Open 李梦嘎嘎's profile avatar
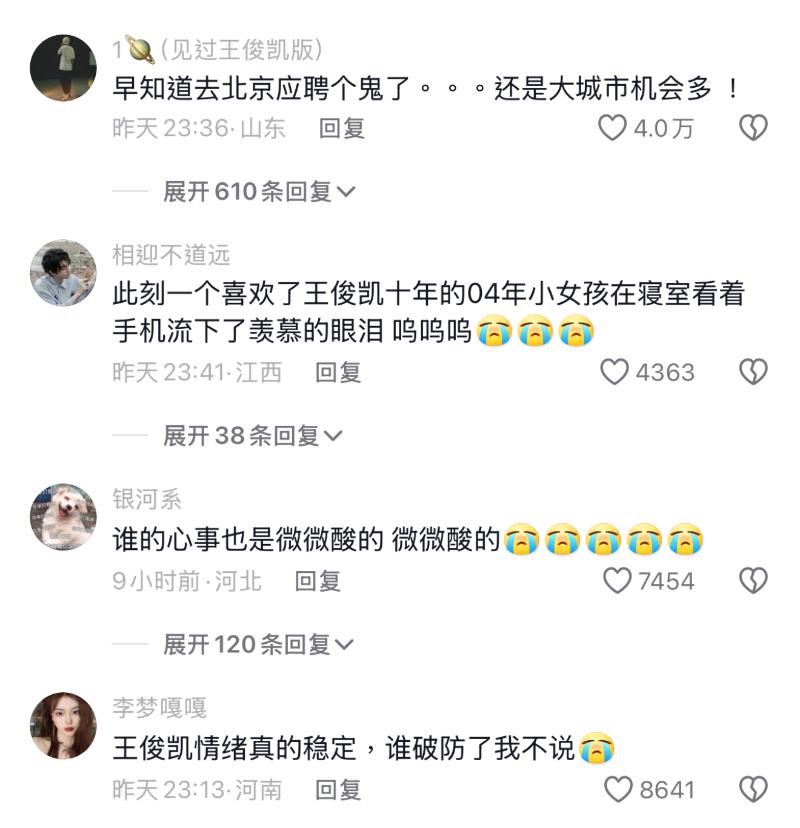 [63, 725]
